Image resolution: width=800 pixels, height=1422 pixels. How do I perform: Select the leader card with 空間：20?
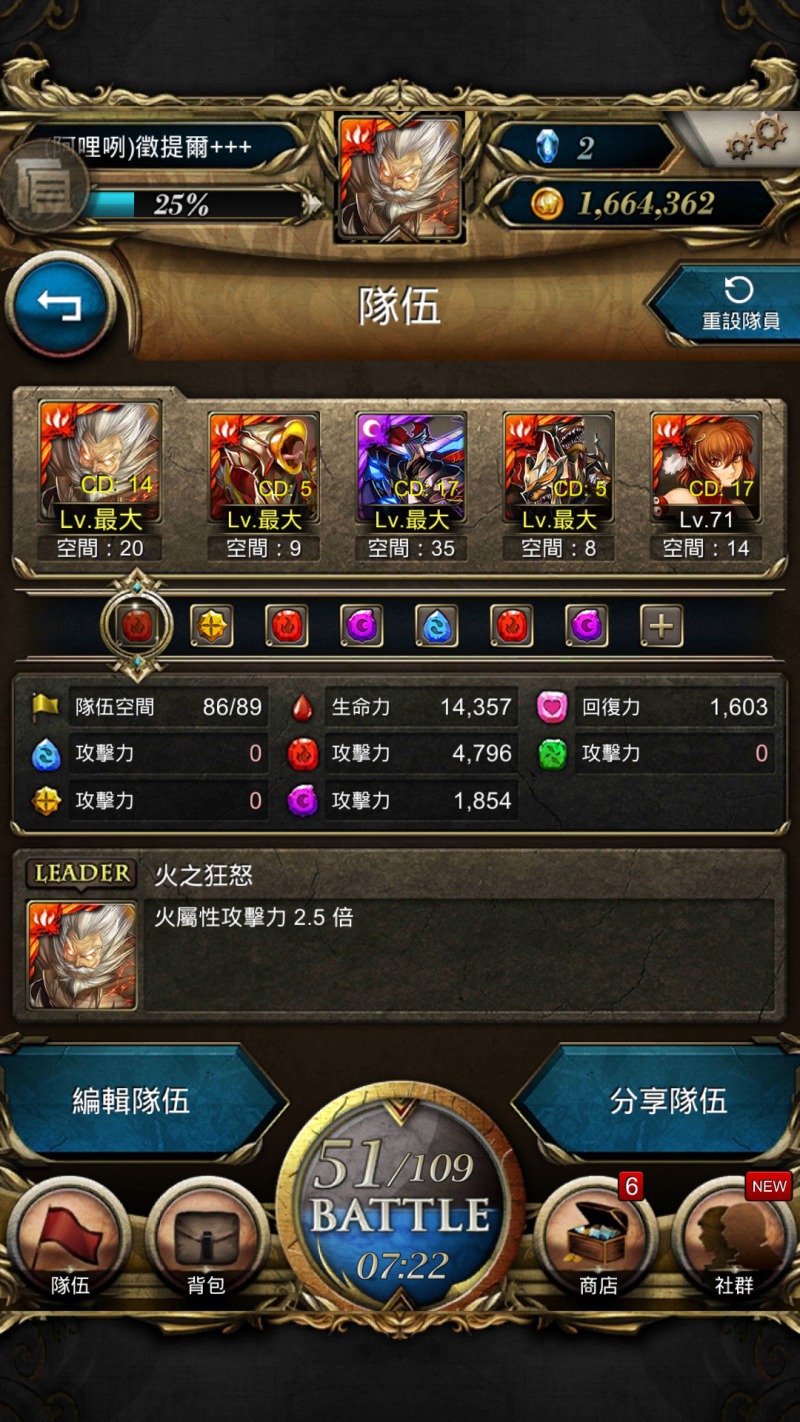[100, 480]
